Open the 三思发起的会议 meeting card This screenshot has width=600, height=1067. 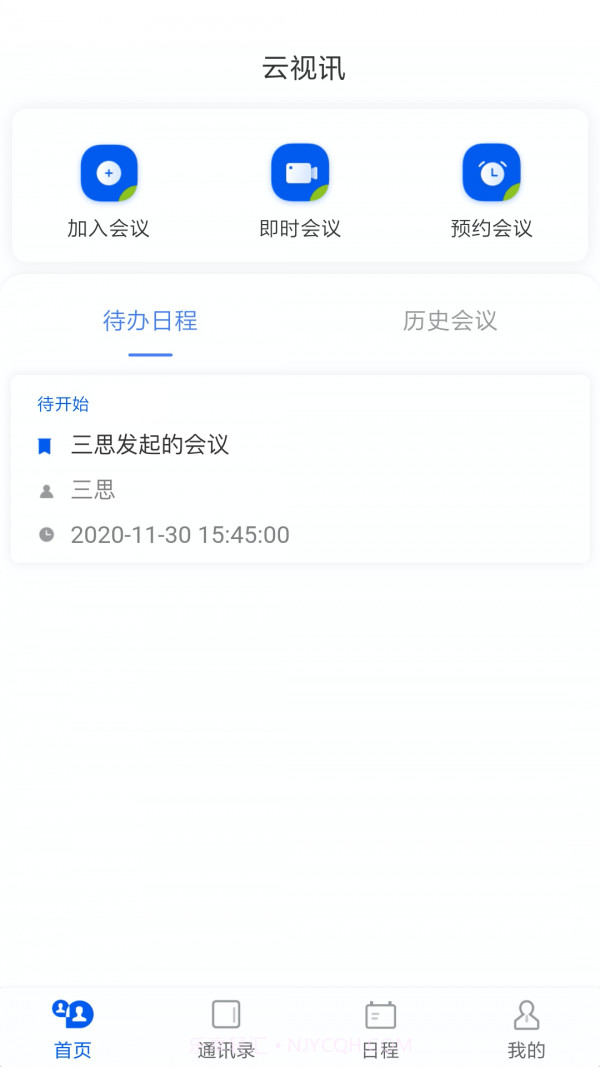click(x=300, y=469)
